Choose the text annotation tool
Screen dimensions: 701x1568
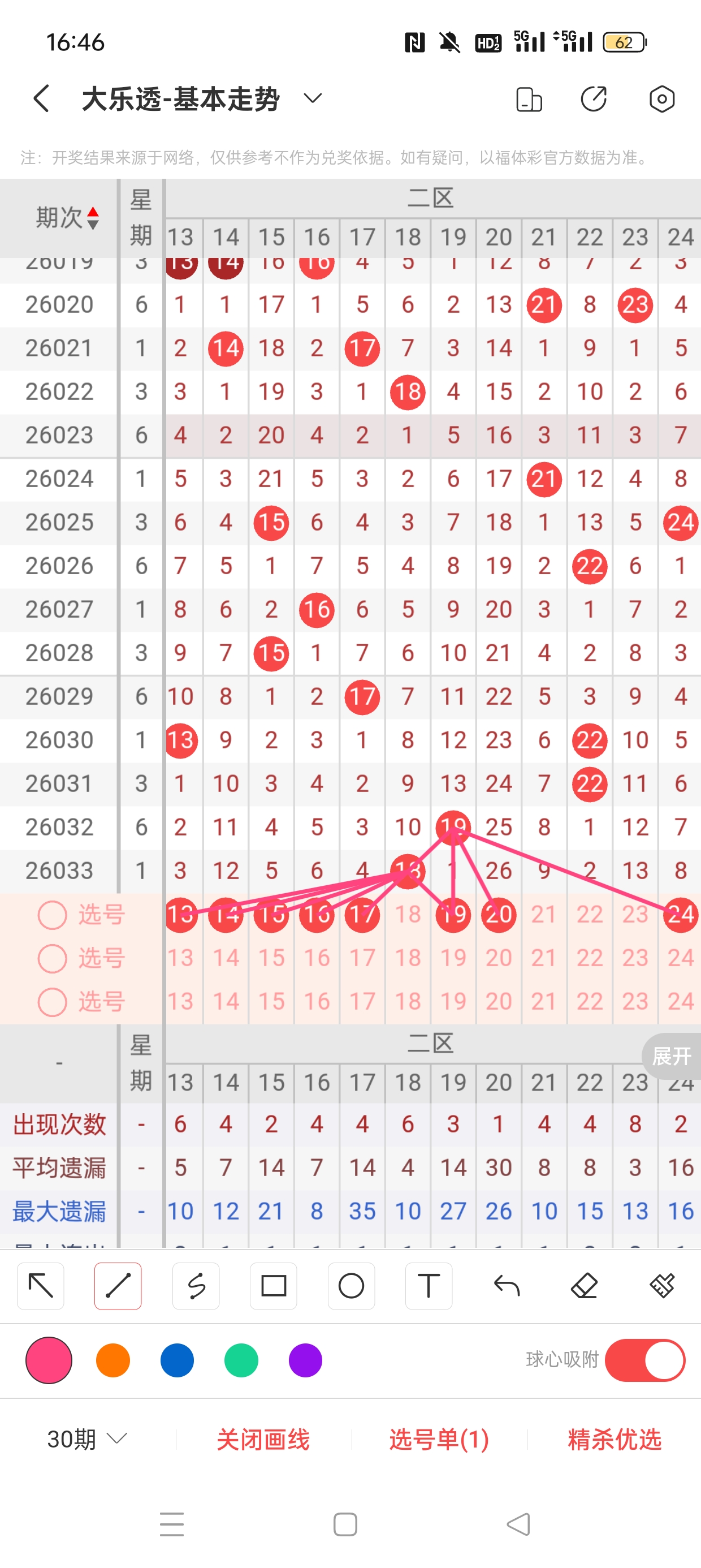click(x=429, y=1286)
